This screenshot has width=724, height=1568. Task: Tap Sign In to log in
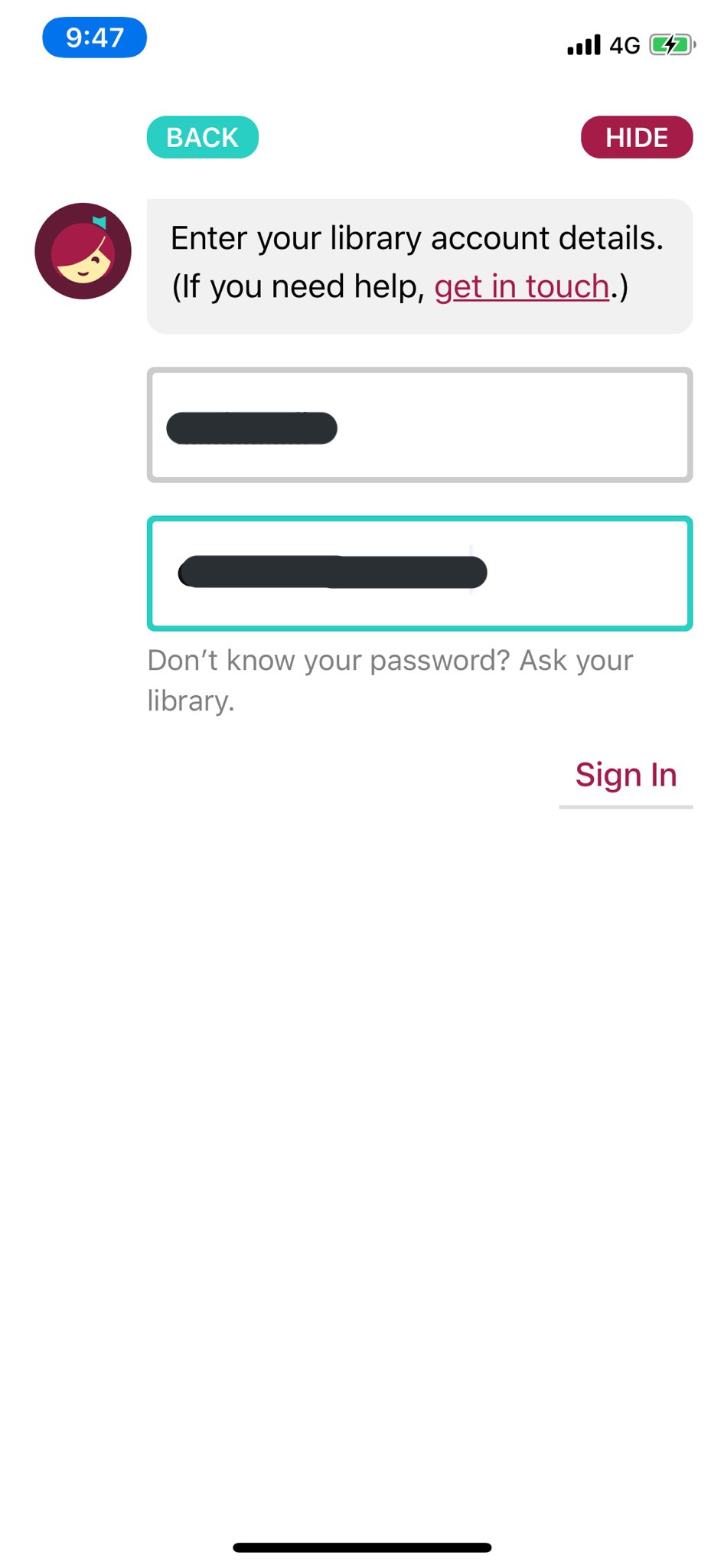(x=625, y=776)
